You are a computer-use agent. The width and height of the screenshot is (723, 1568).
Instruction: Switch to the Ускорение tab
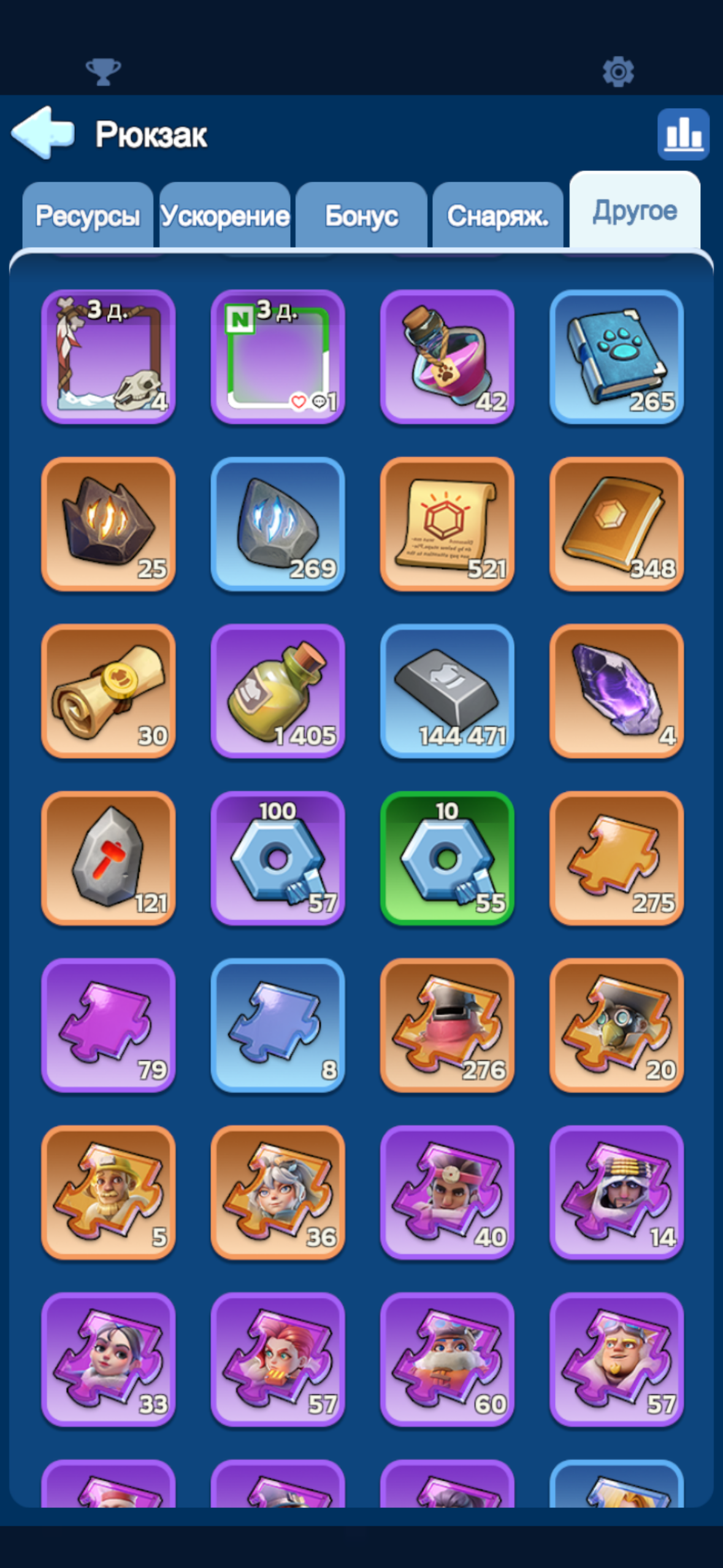225,216
